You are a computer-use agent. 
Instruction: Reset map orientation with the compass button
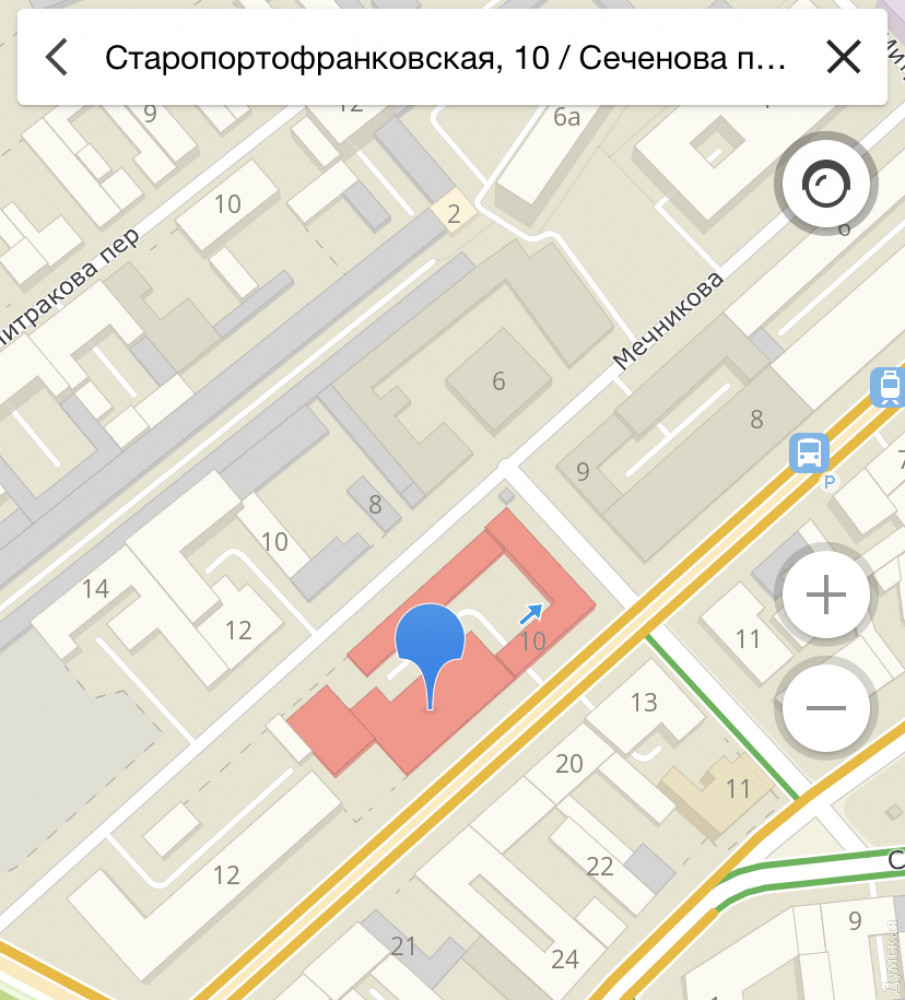(x=826, y=185)
